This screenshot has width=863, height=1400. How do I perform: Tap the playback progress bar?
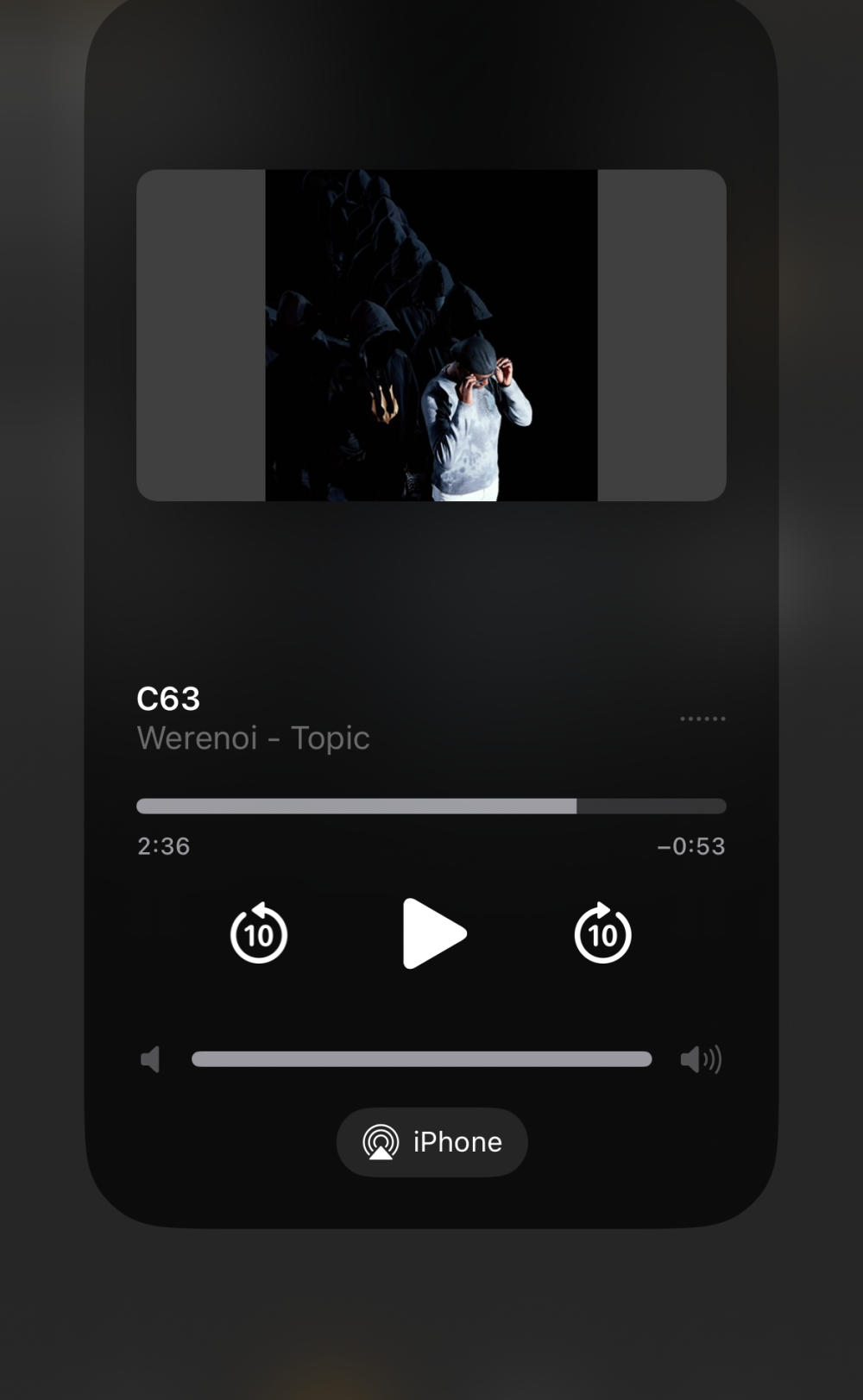click(x=431, y=806)
